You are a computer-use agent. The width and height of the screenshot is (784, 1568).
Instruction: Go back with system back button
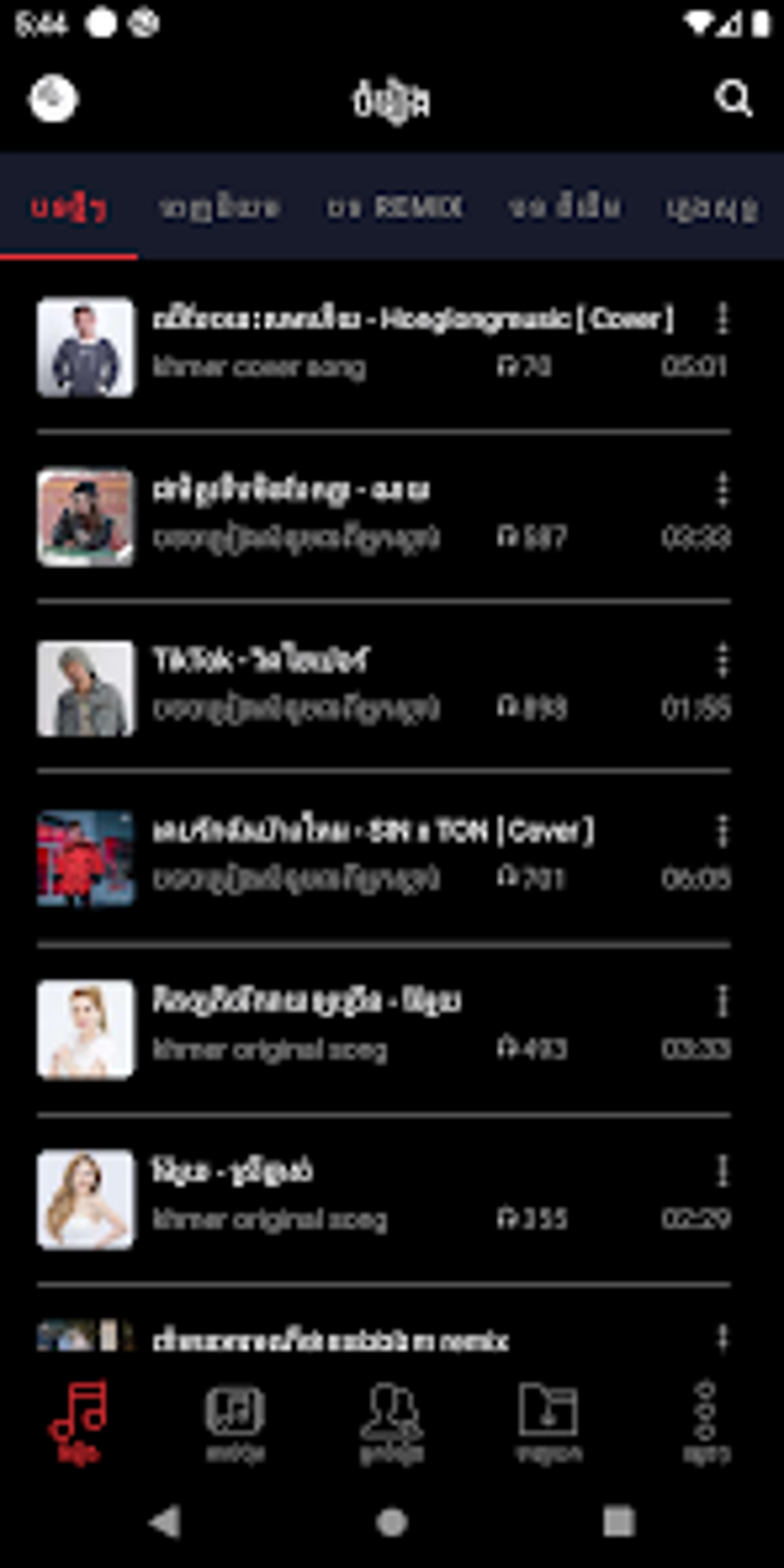point(165,1522)
